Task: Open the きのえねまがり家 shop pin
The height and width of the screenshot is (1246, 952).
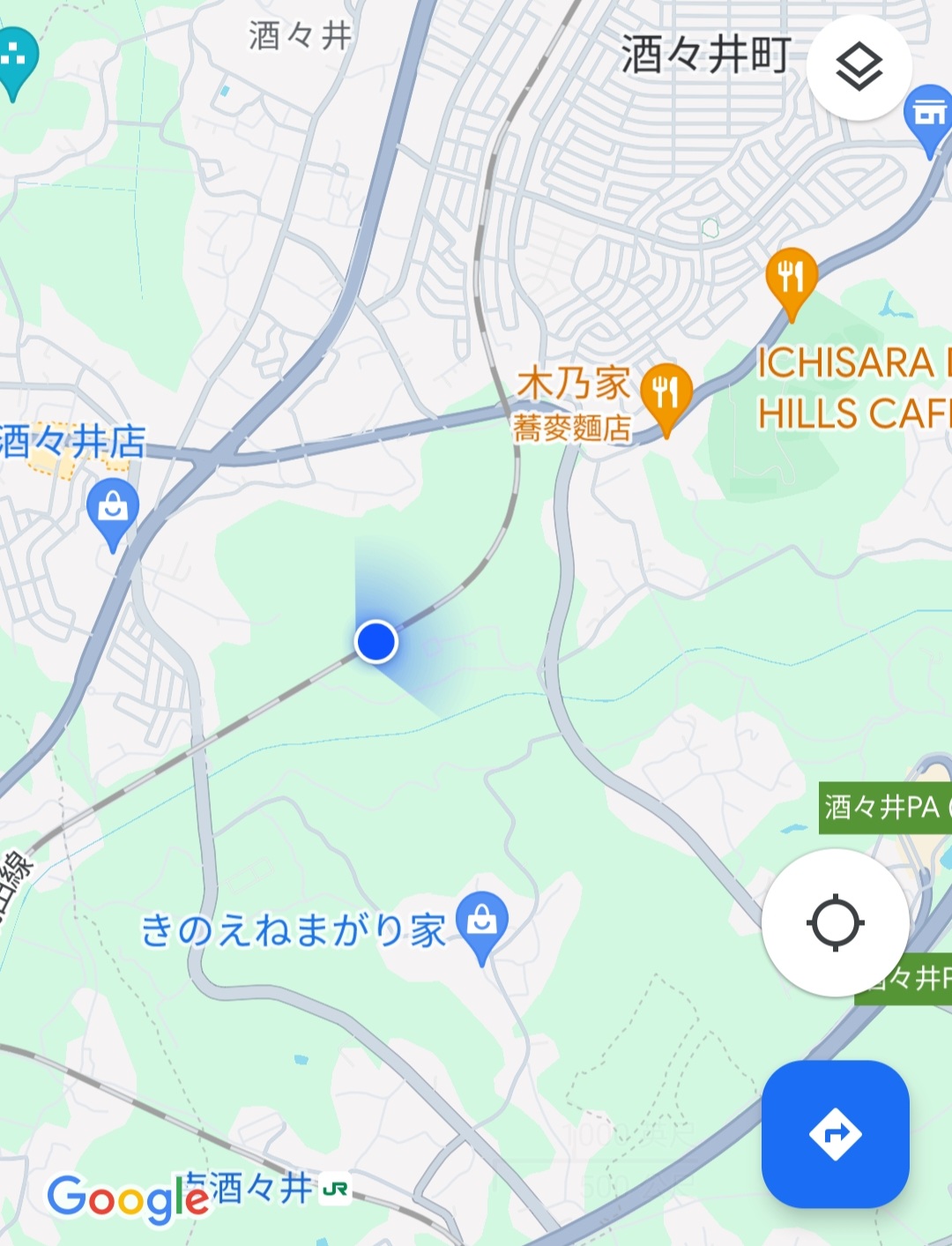Action: [x=481, y=922]
